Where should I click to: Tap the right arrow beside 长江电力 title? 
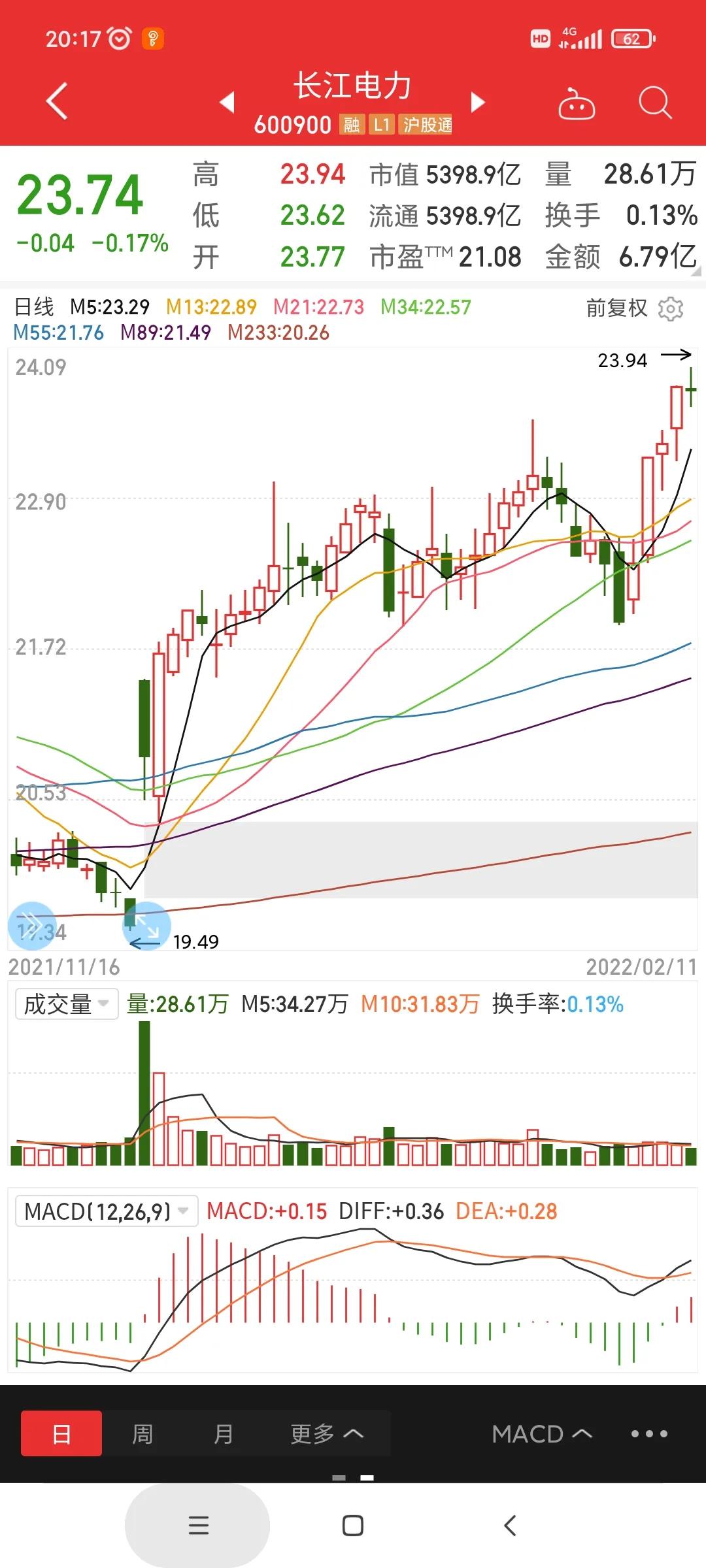(x=477, y=103)
